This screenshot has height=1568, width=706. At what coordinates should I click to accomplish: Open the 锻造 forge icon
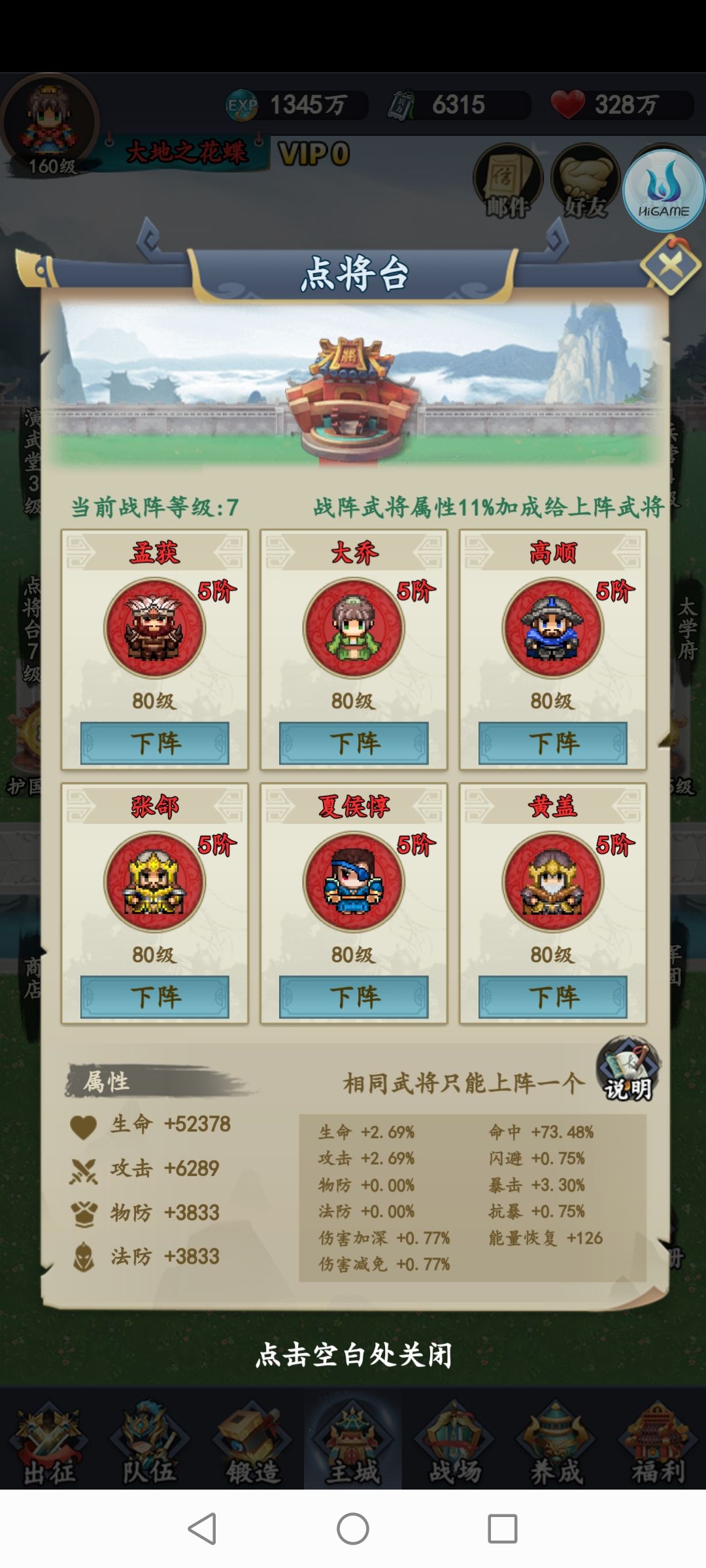(x=252, y=1437)
